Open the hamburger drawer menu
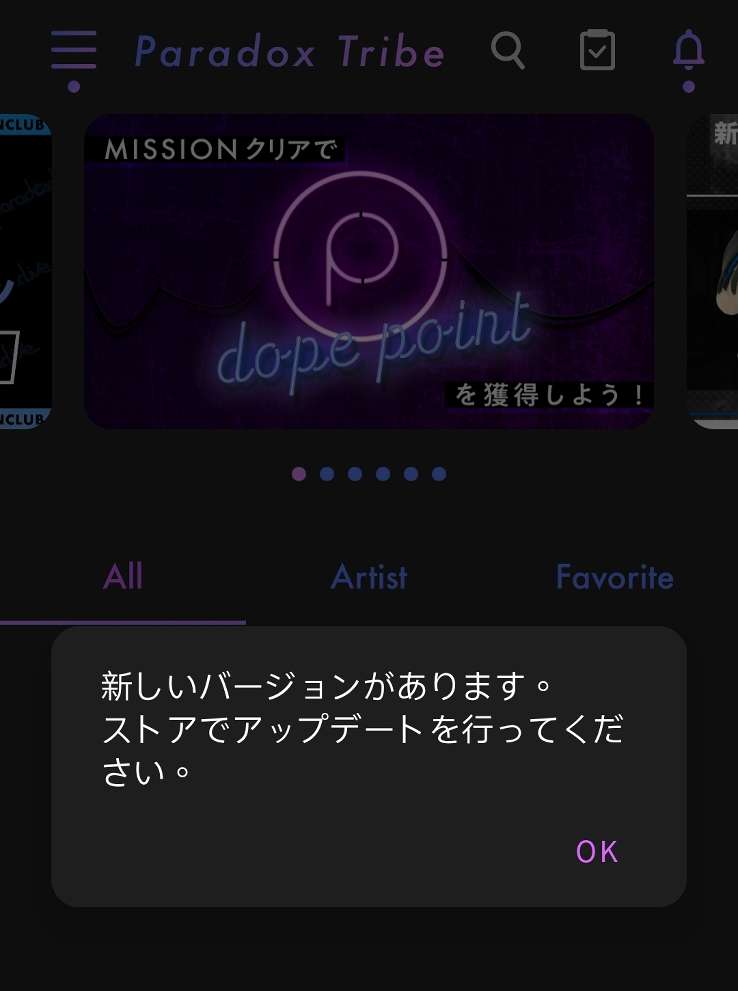Screen dimensions: 738x991 tap(74, 50)
